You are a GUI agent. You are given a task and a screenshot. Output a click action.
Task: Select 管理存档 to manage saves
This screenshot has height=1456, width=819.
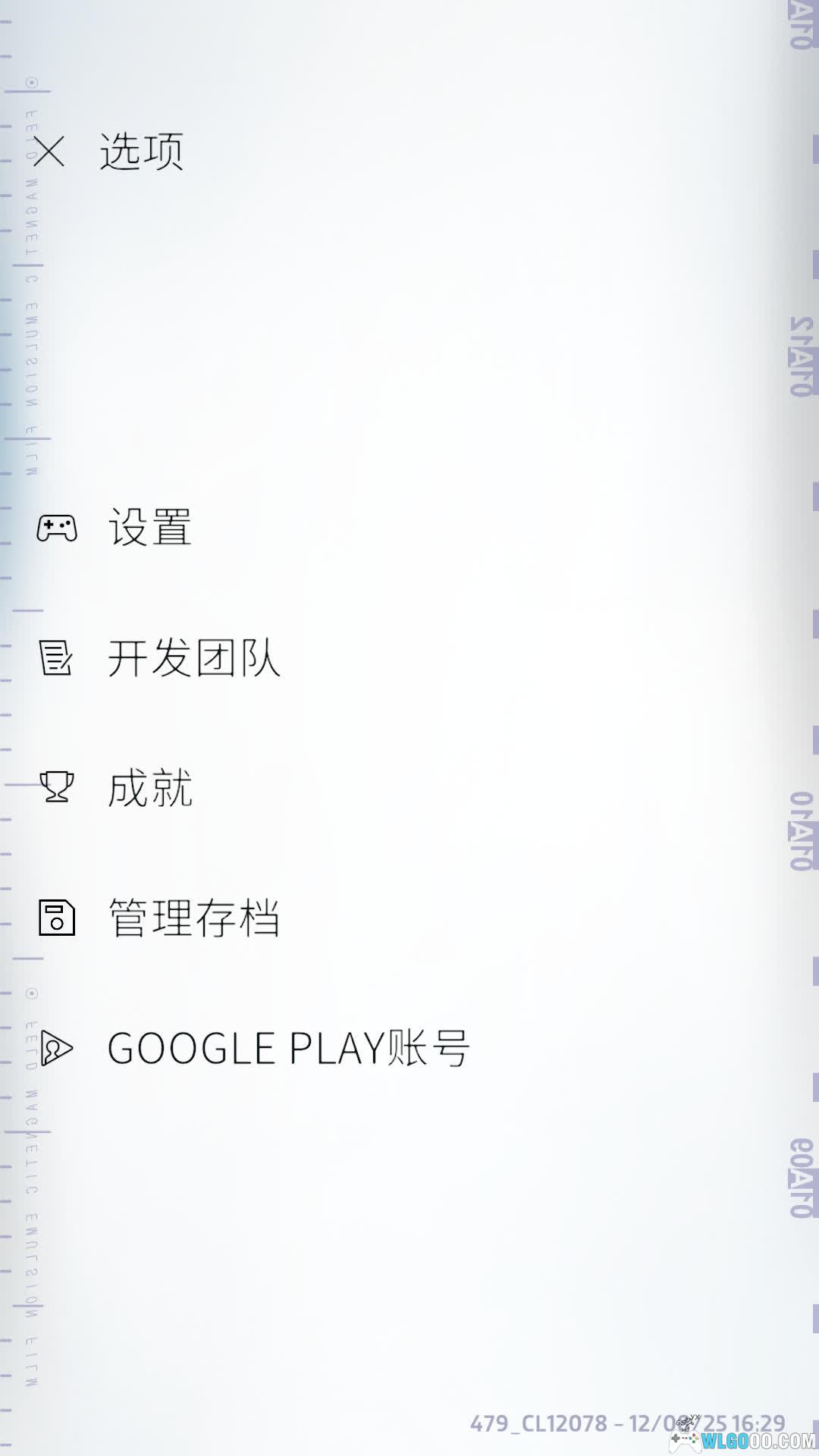coord(193,918)
